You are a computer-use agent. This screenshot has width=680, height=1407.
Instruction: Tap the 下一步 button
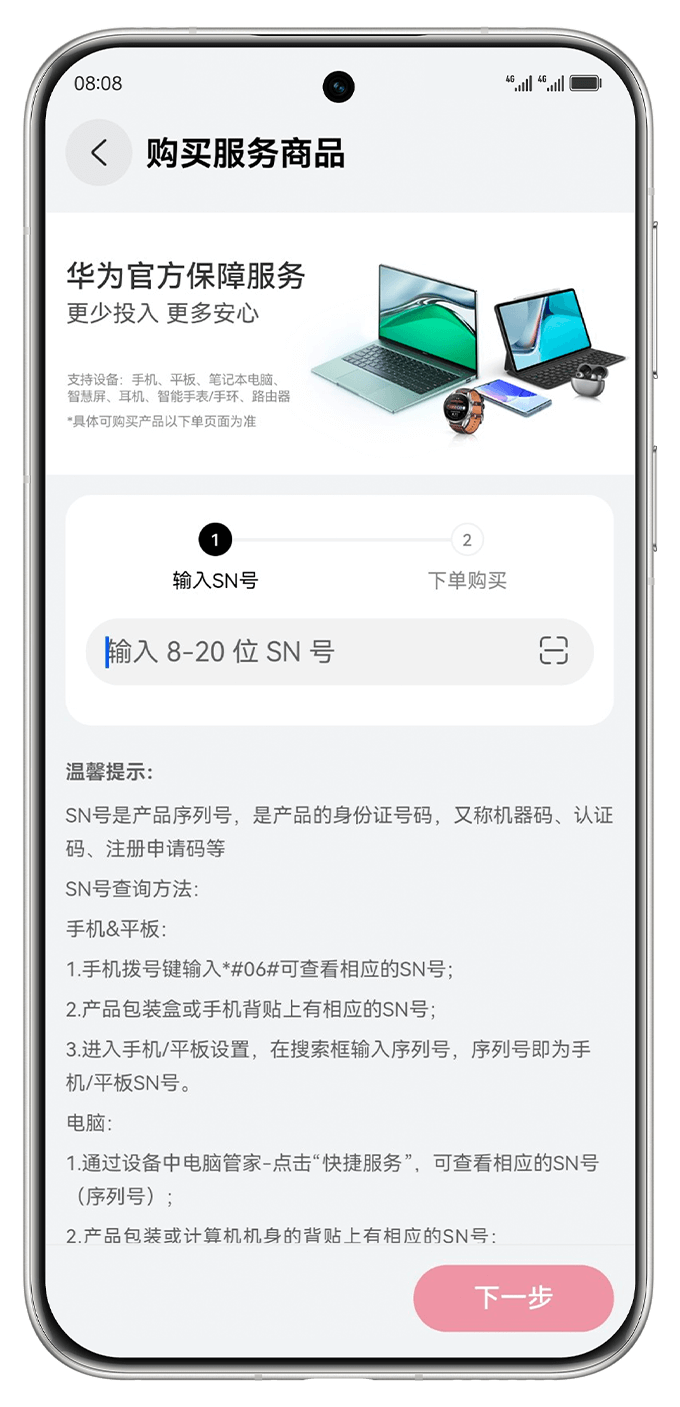tap(513, 1298)
